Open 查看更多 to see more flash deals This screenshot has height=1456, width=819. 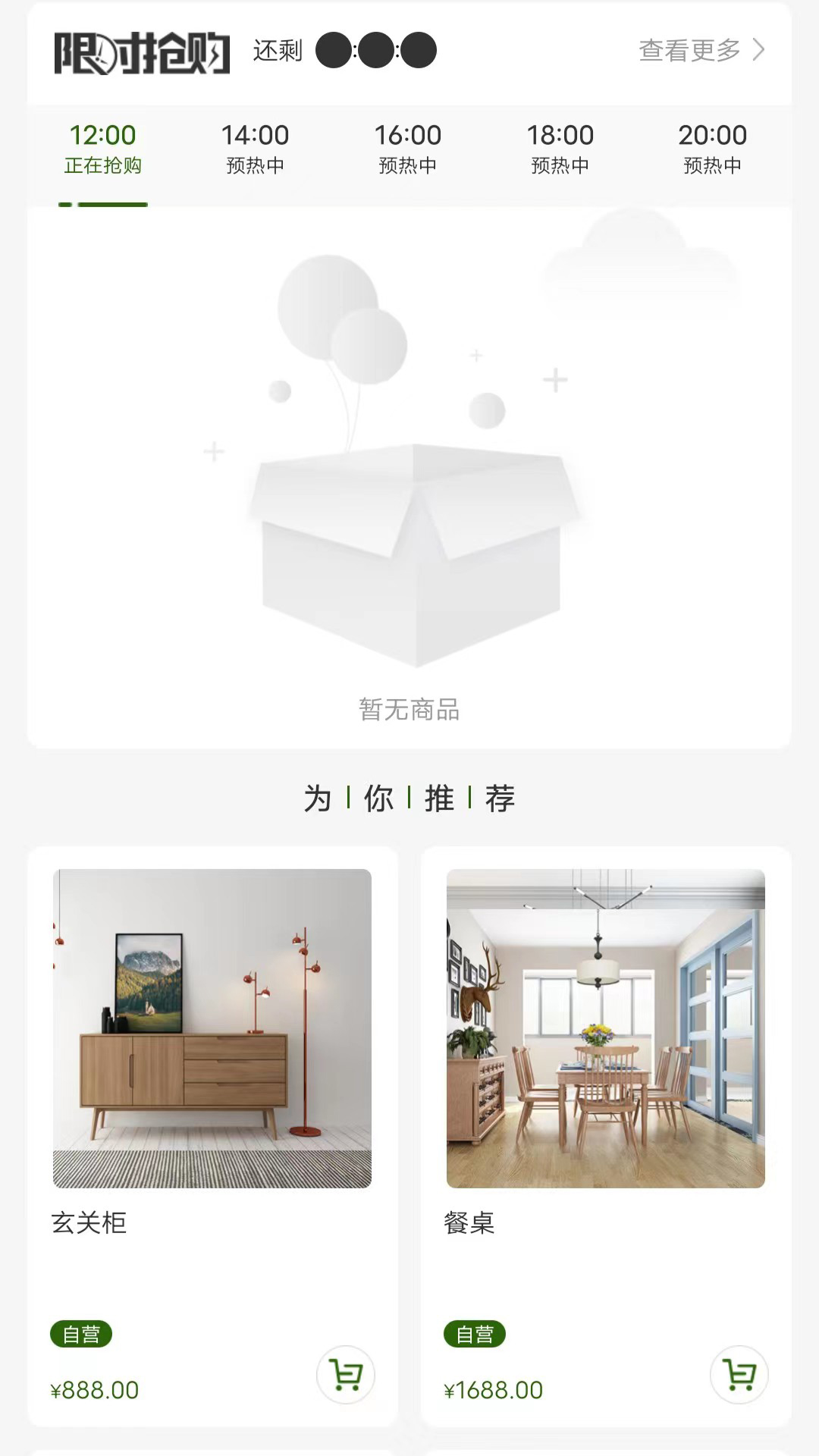(x=701, y=51)
